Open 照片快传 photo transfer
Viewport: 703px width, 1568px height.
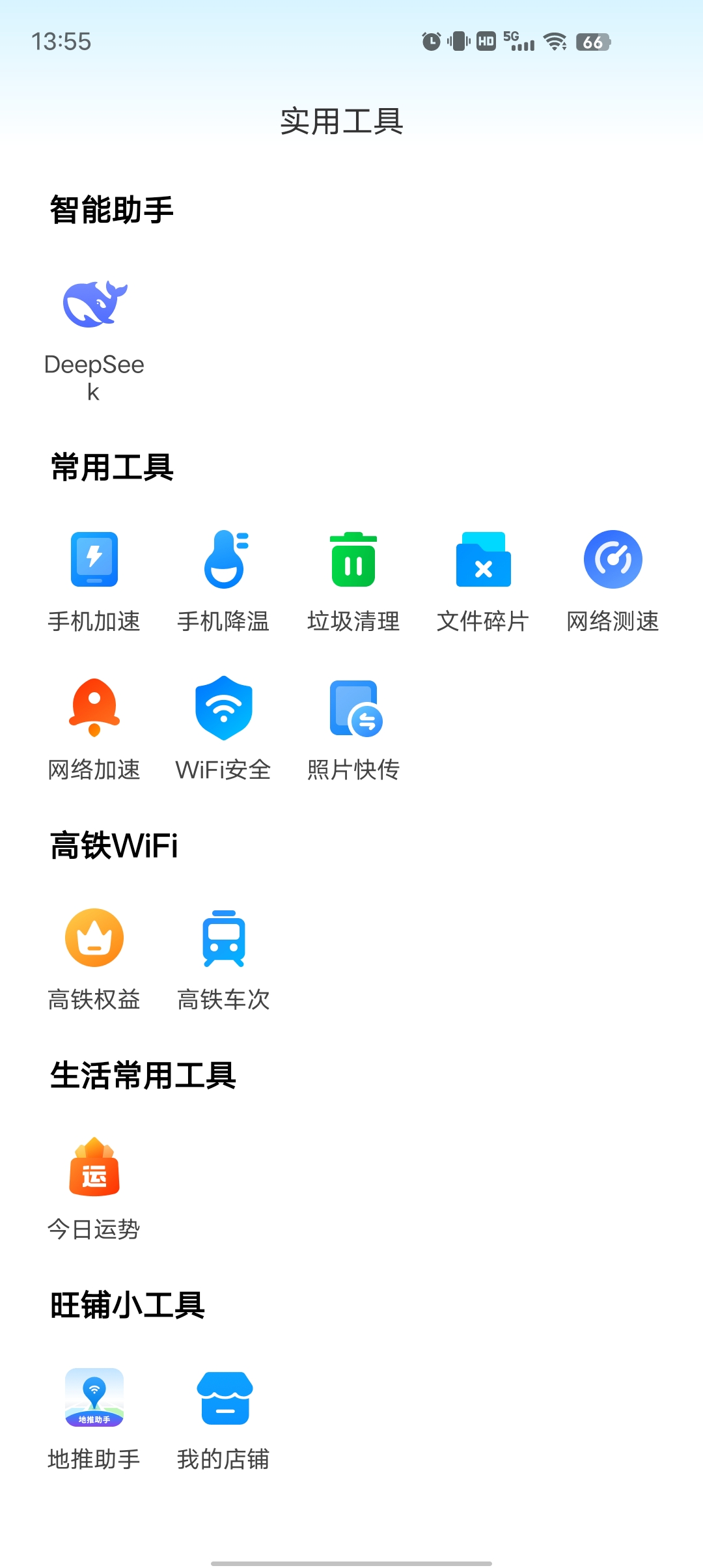pos(355,708)
